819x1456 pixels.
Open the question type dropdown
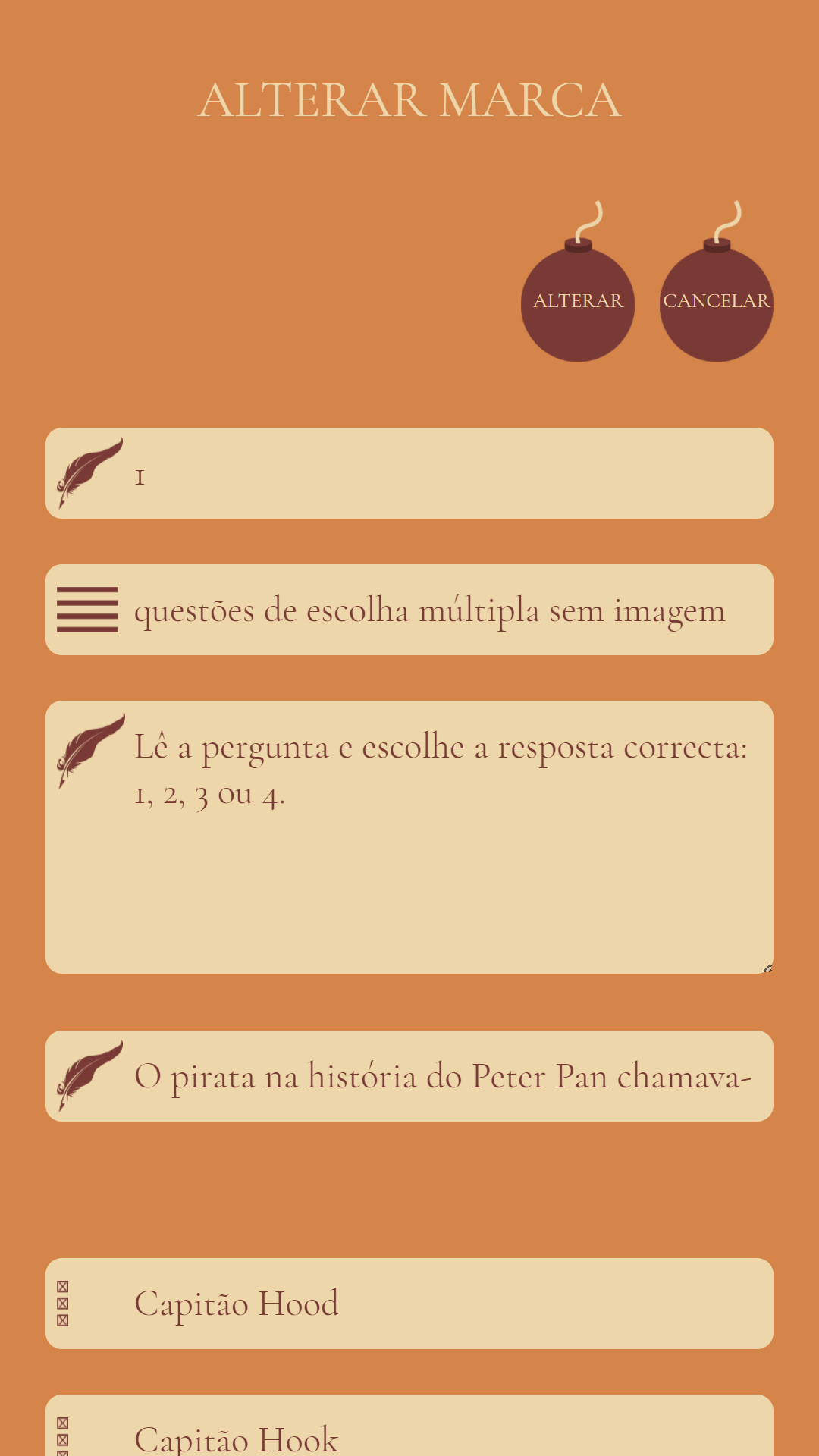(x=428, y=610)
